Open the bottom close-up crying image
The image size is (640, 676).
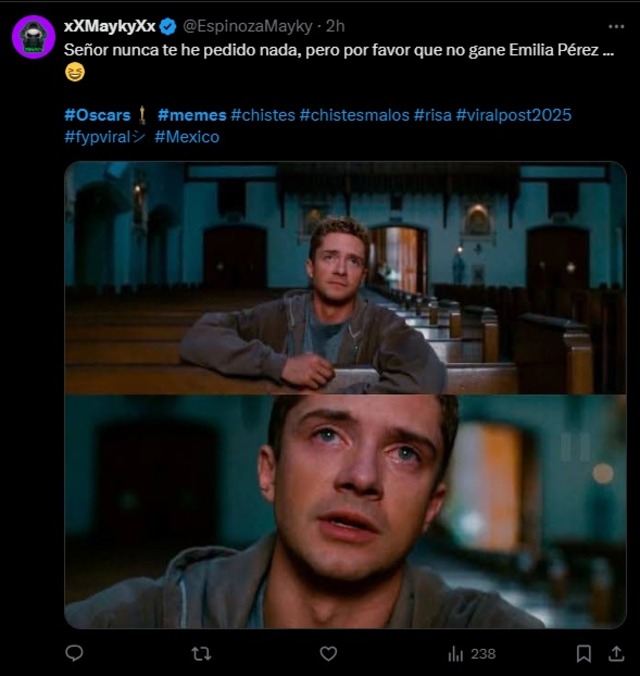[345, 511]
